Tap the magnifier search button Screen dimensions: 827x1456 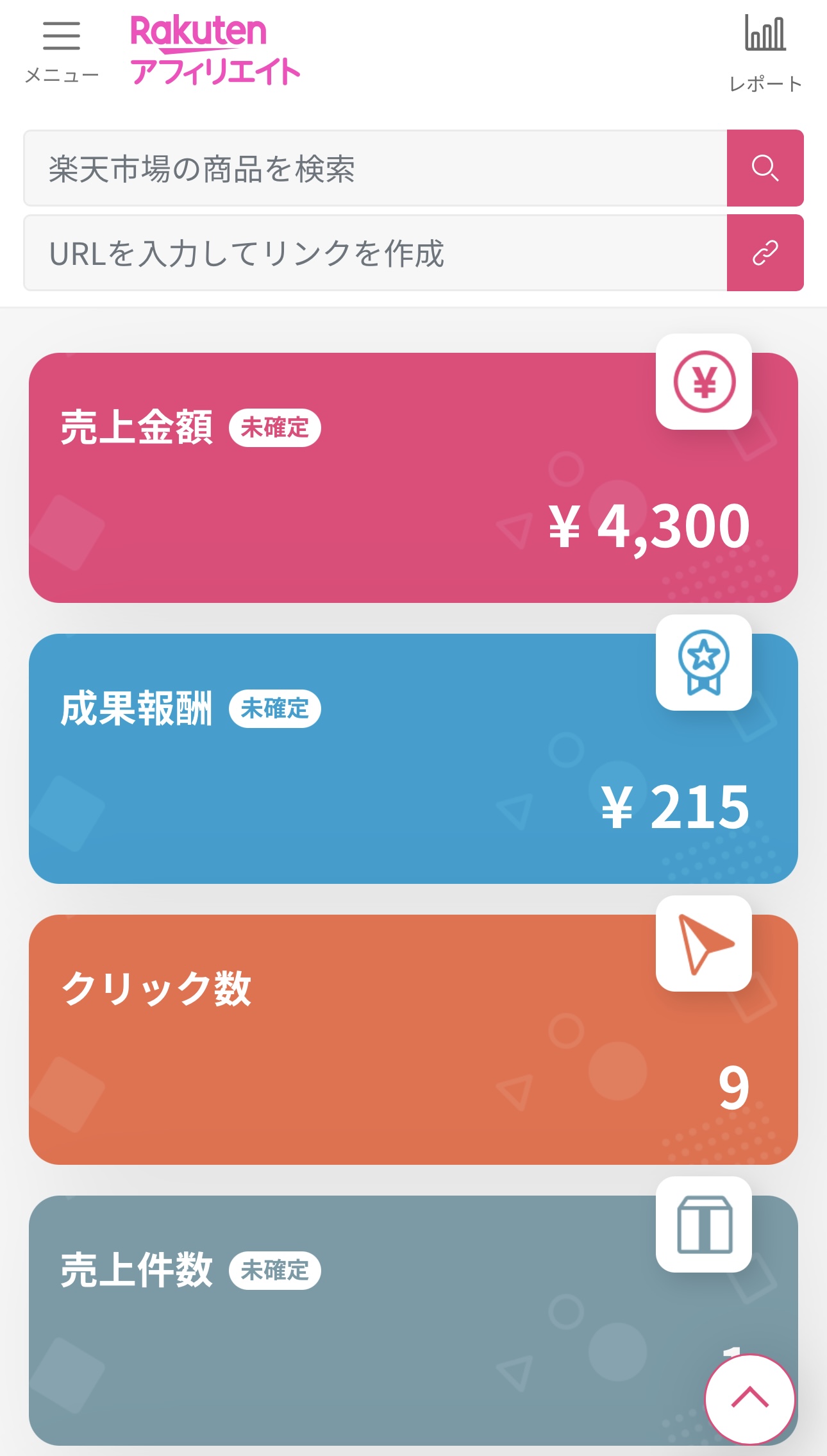coord(765,168)
